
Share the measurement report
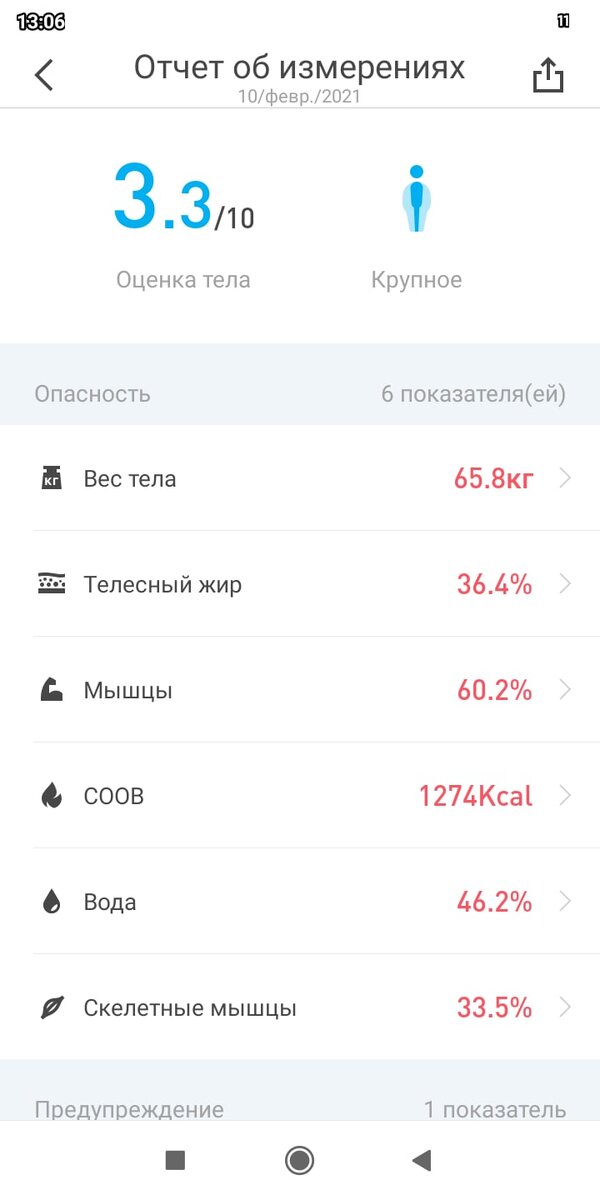click(x=548, y=75)
